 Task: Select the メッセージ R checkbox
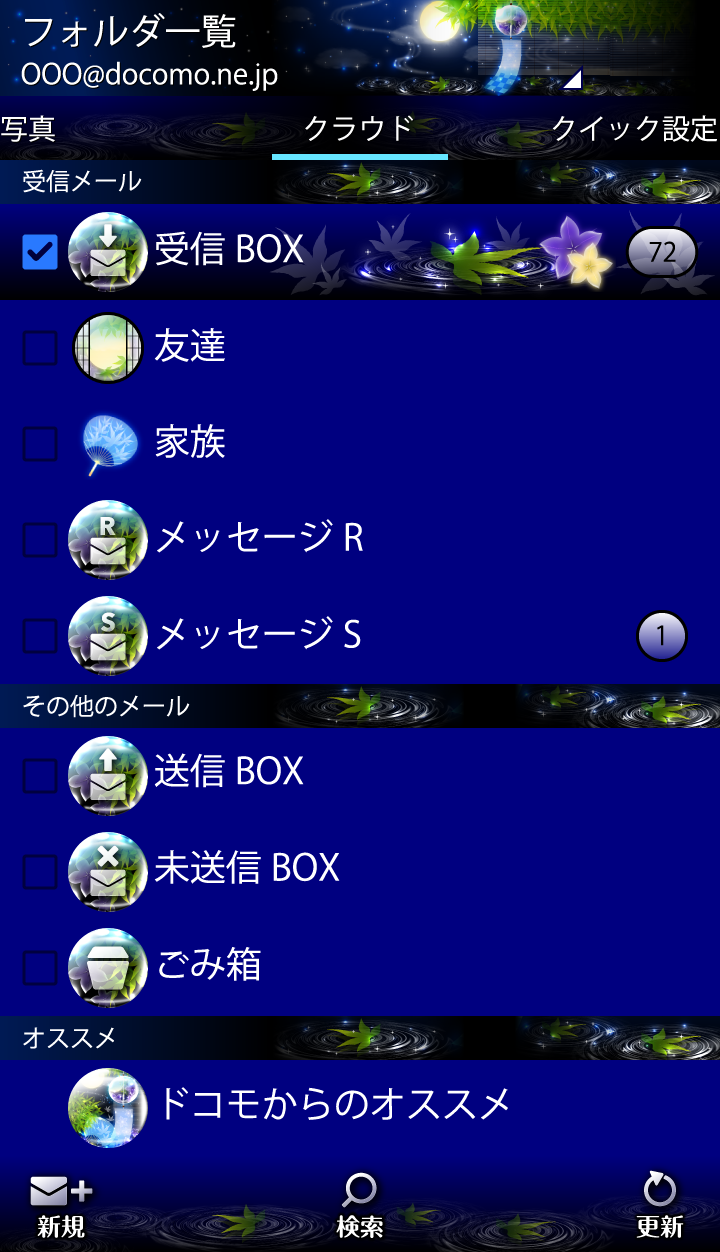[40, 540]
